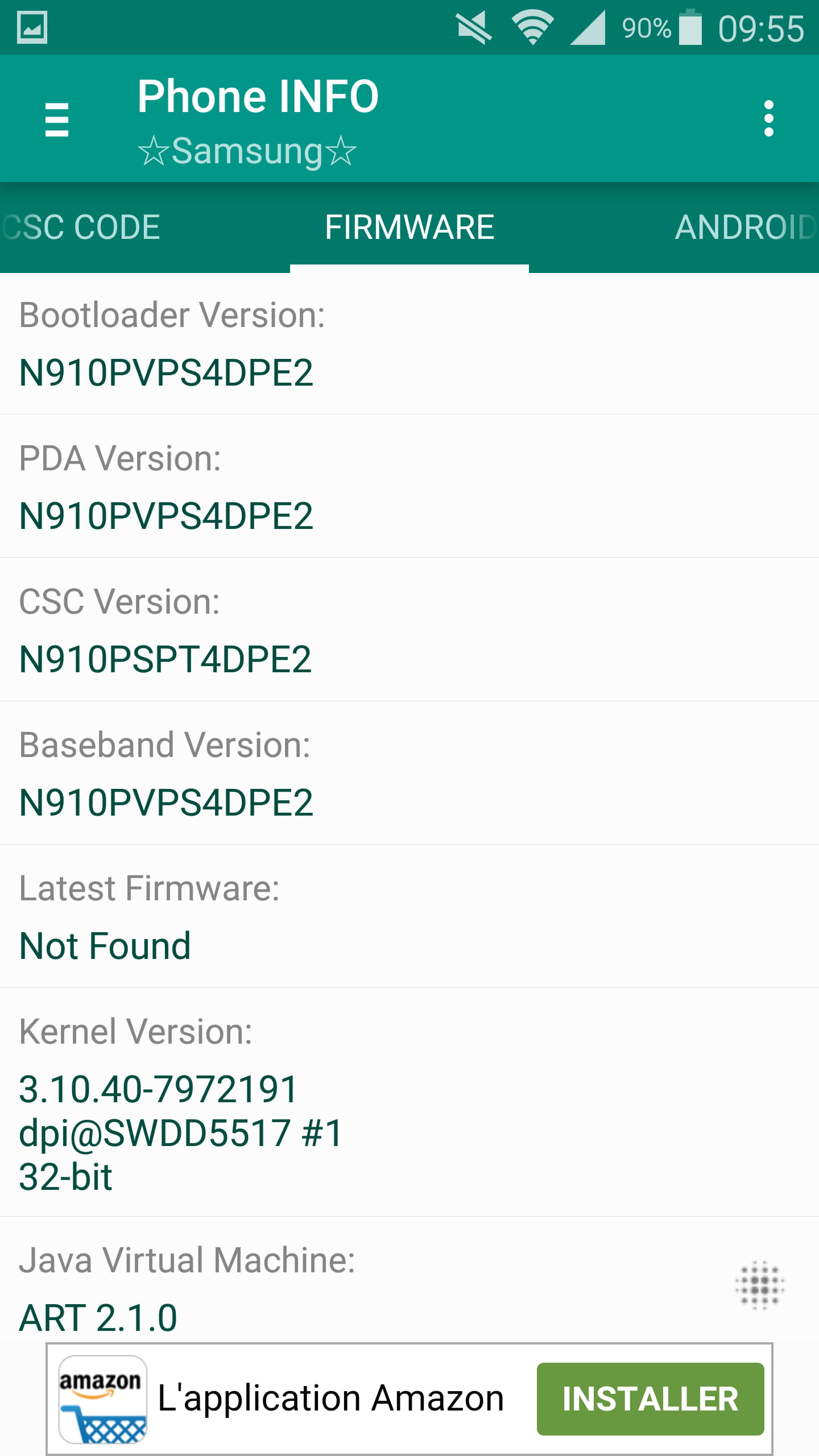Screen dimensions: 819x1456
Task: Tap the INSTALLER button in Amazon ad
Action: (x=650, y=1399)
